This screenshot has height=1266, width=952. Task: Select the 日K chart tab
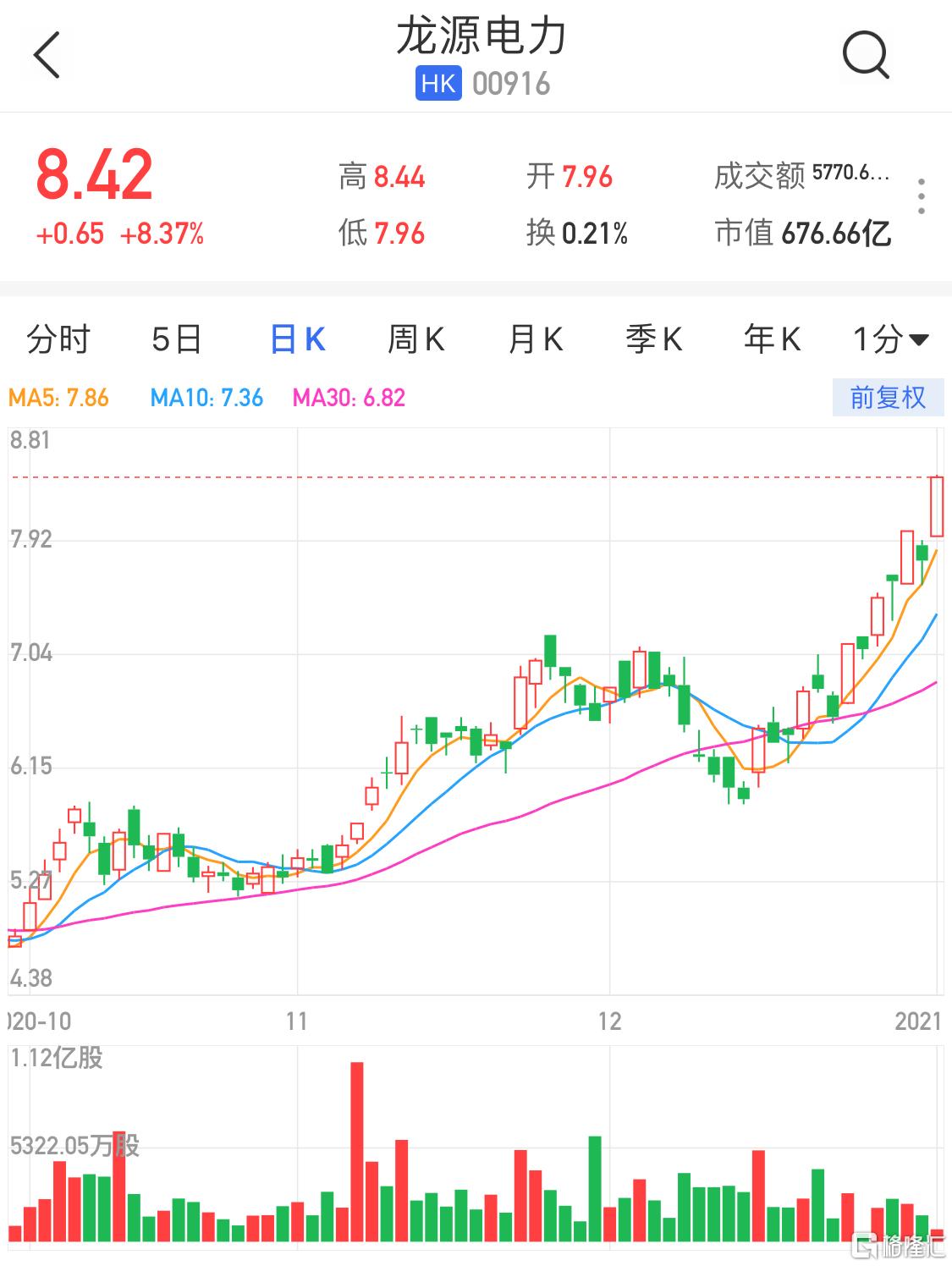[x=297, y=340]
